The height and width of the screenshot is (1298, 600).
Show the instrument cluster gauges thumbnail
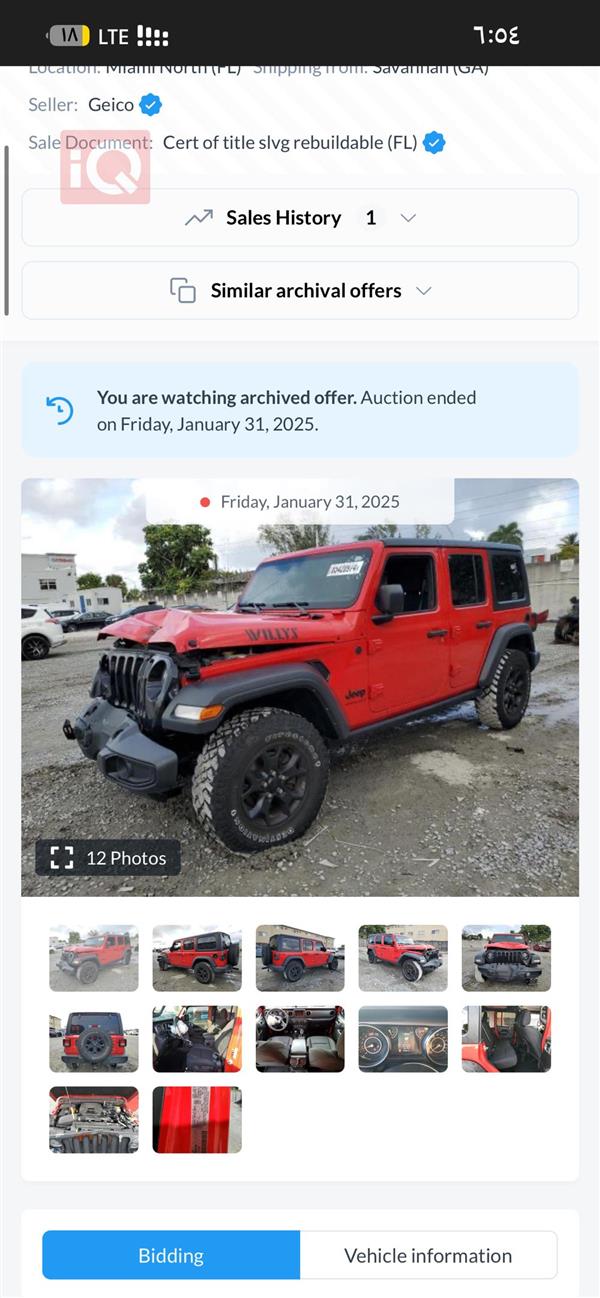click(x=403, y=1039)
